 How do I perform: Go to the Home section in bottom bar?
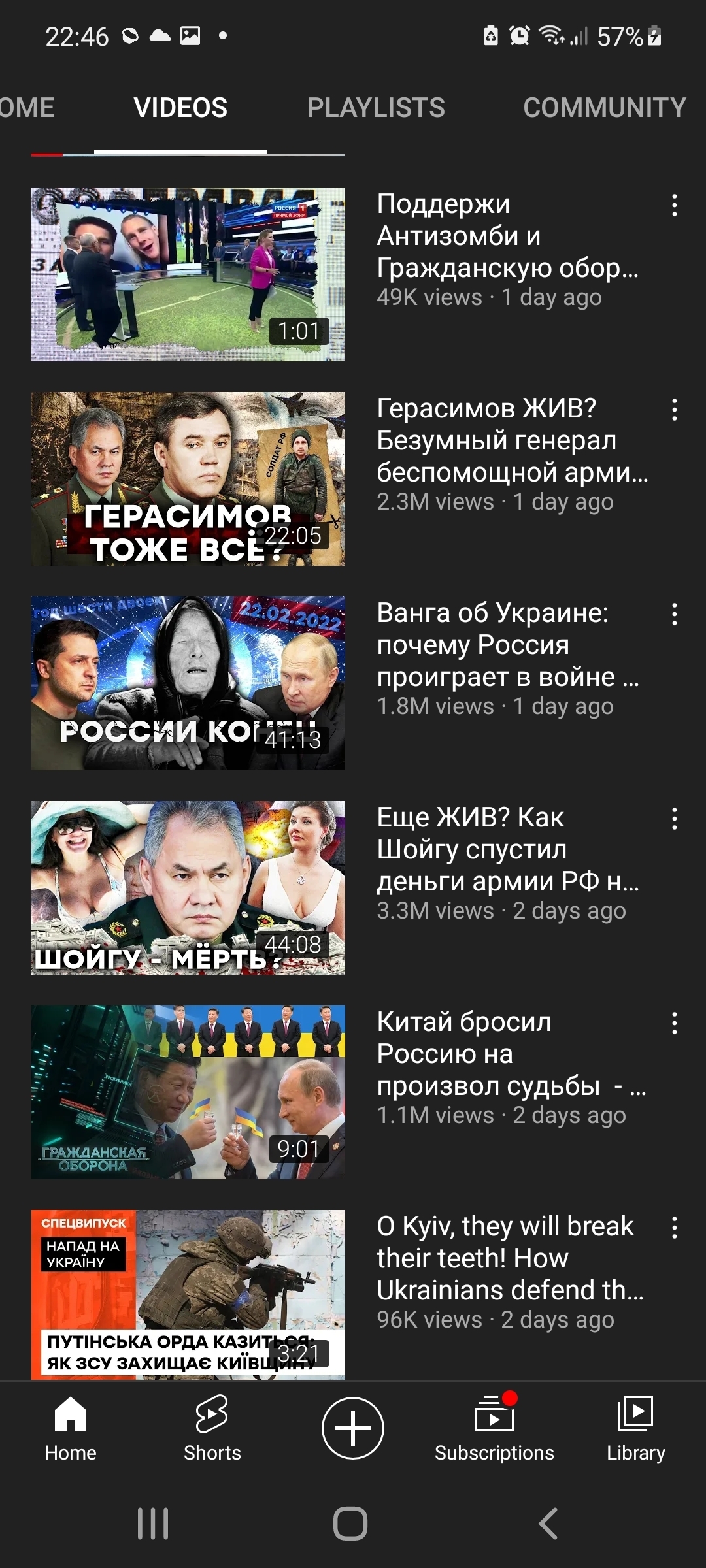click(71, 1428)
